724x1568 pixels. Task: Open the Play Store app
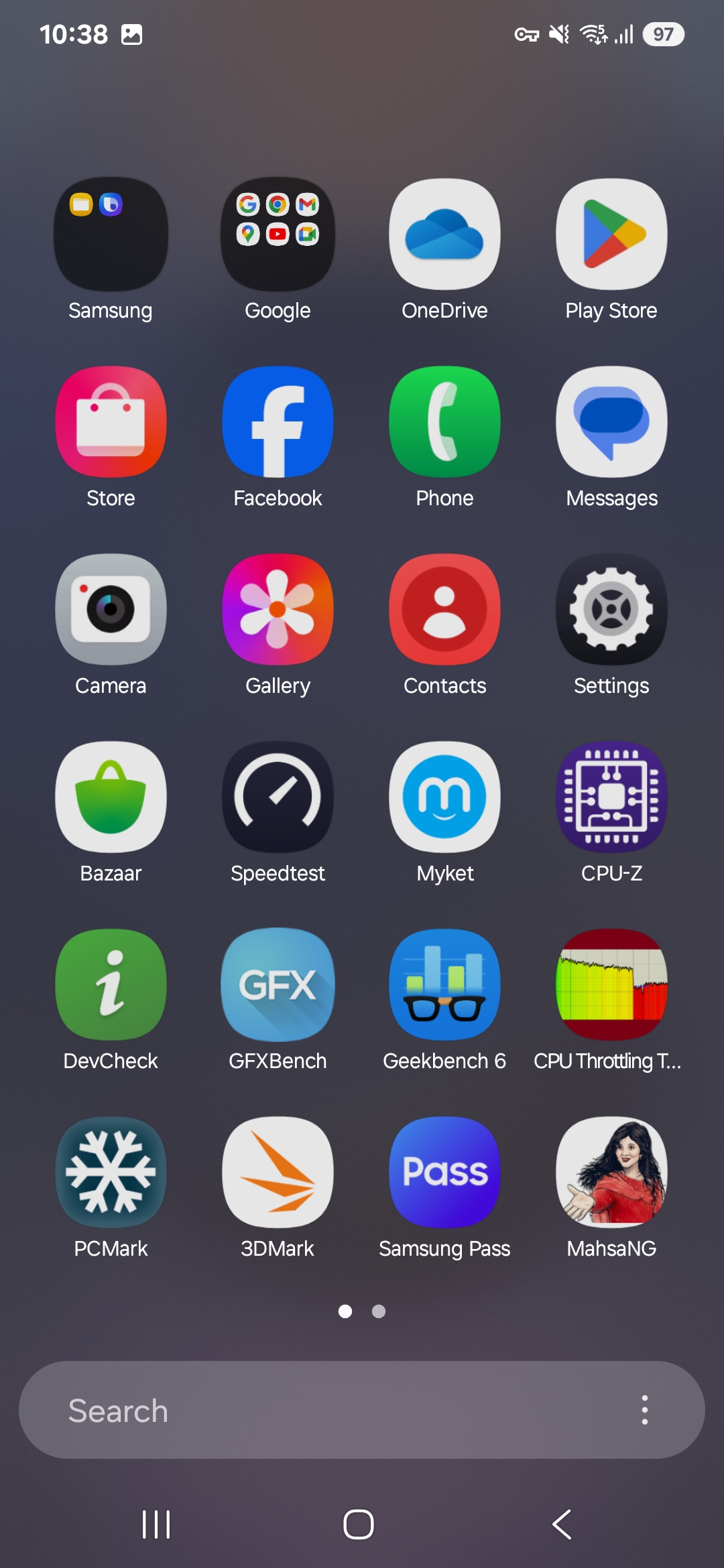611,235
